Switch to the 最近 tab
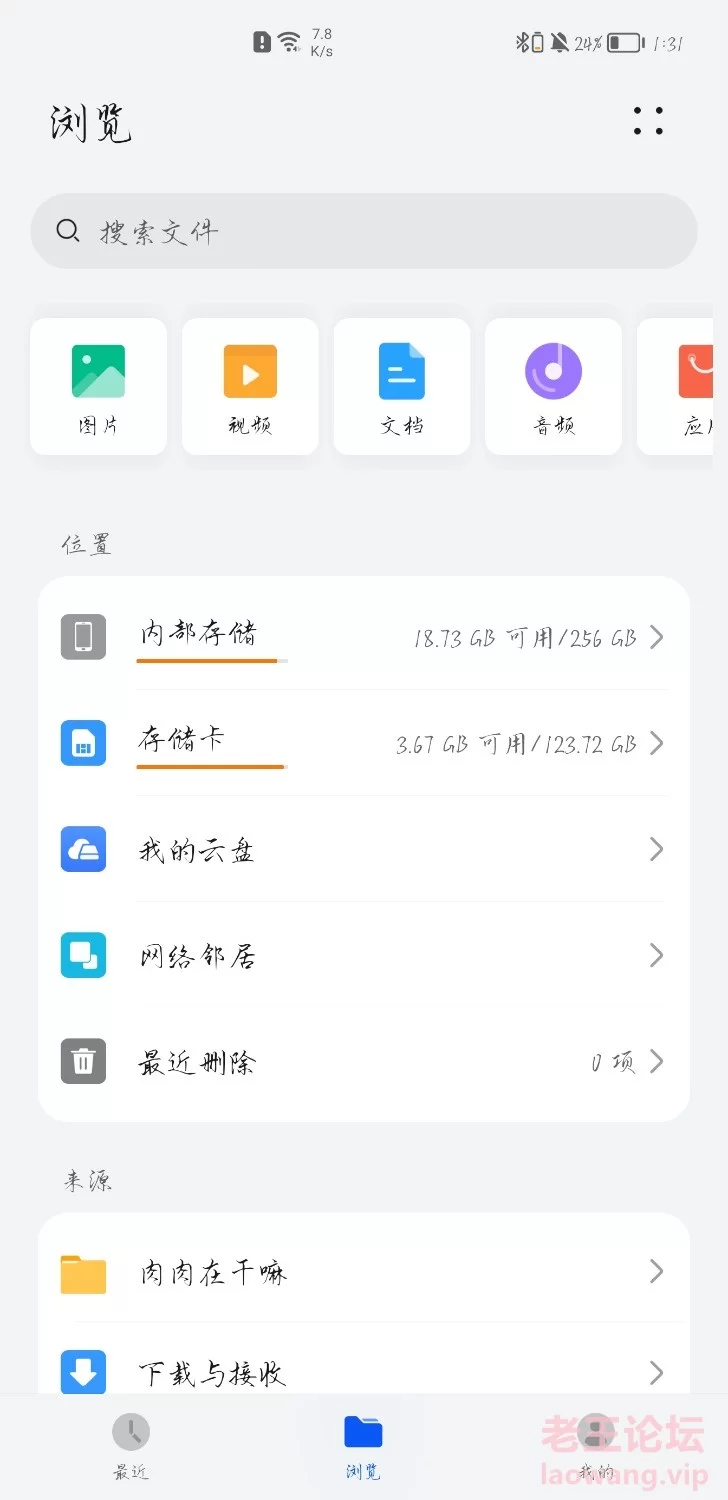 click(x=130, y=1446)
